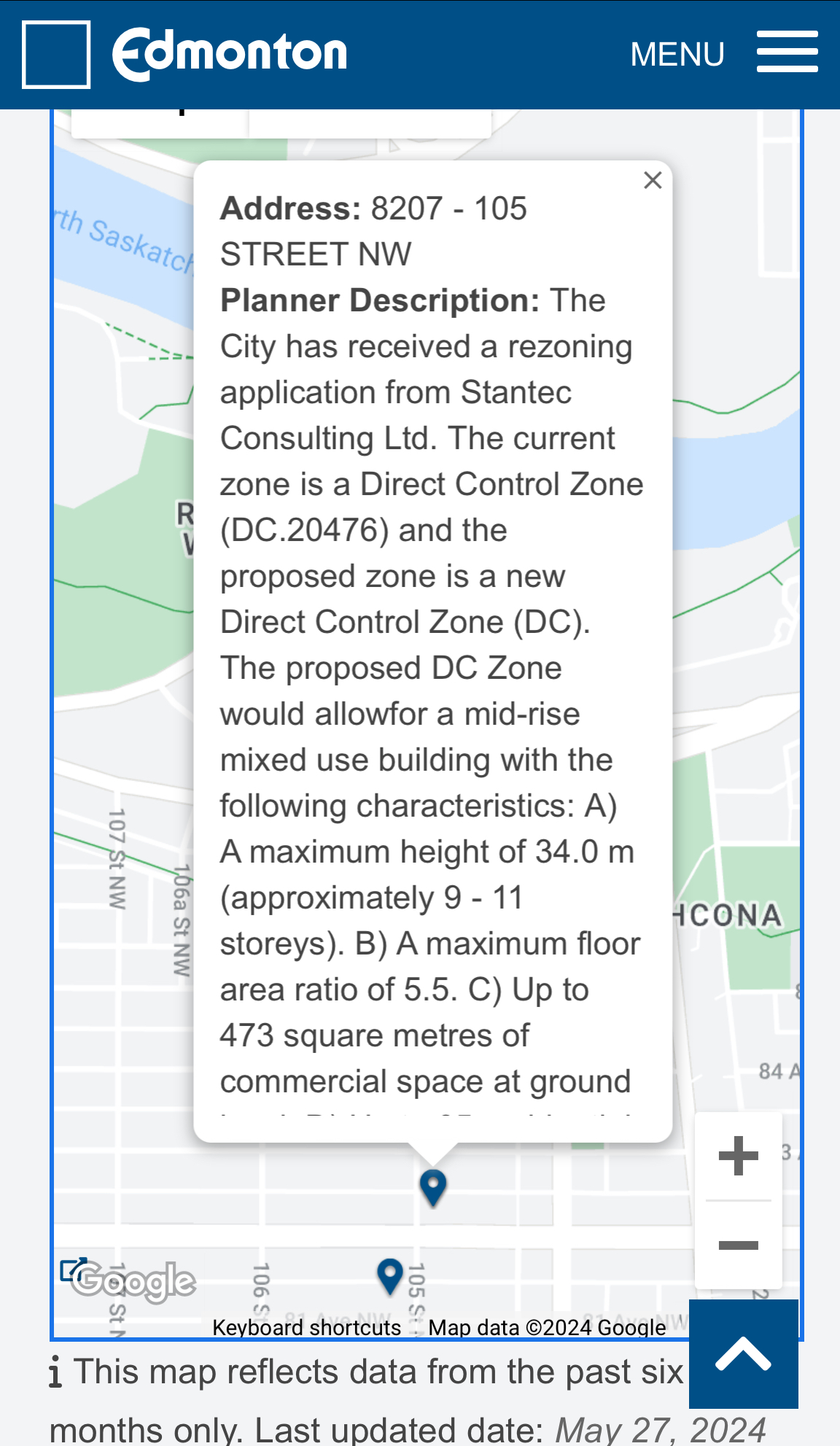
Task: Open Keyboard shortcuts for the map
Action: (x=306, y=1327)
